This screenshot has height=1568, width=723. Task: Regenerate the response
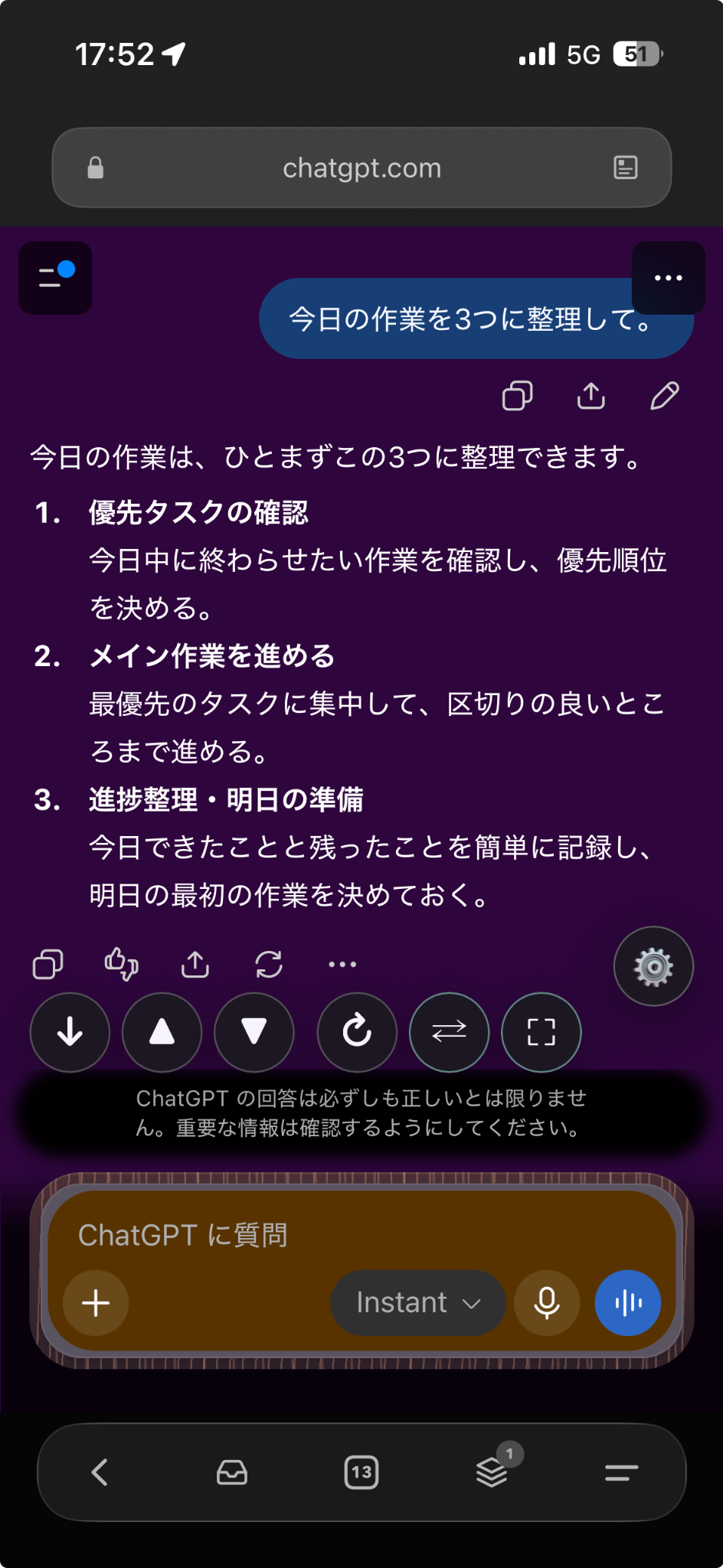269,964
